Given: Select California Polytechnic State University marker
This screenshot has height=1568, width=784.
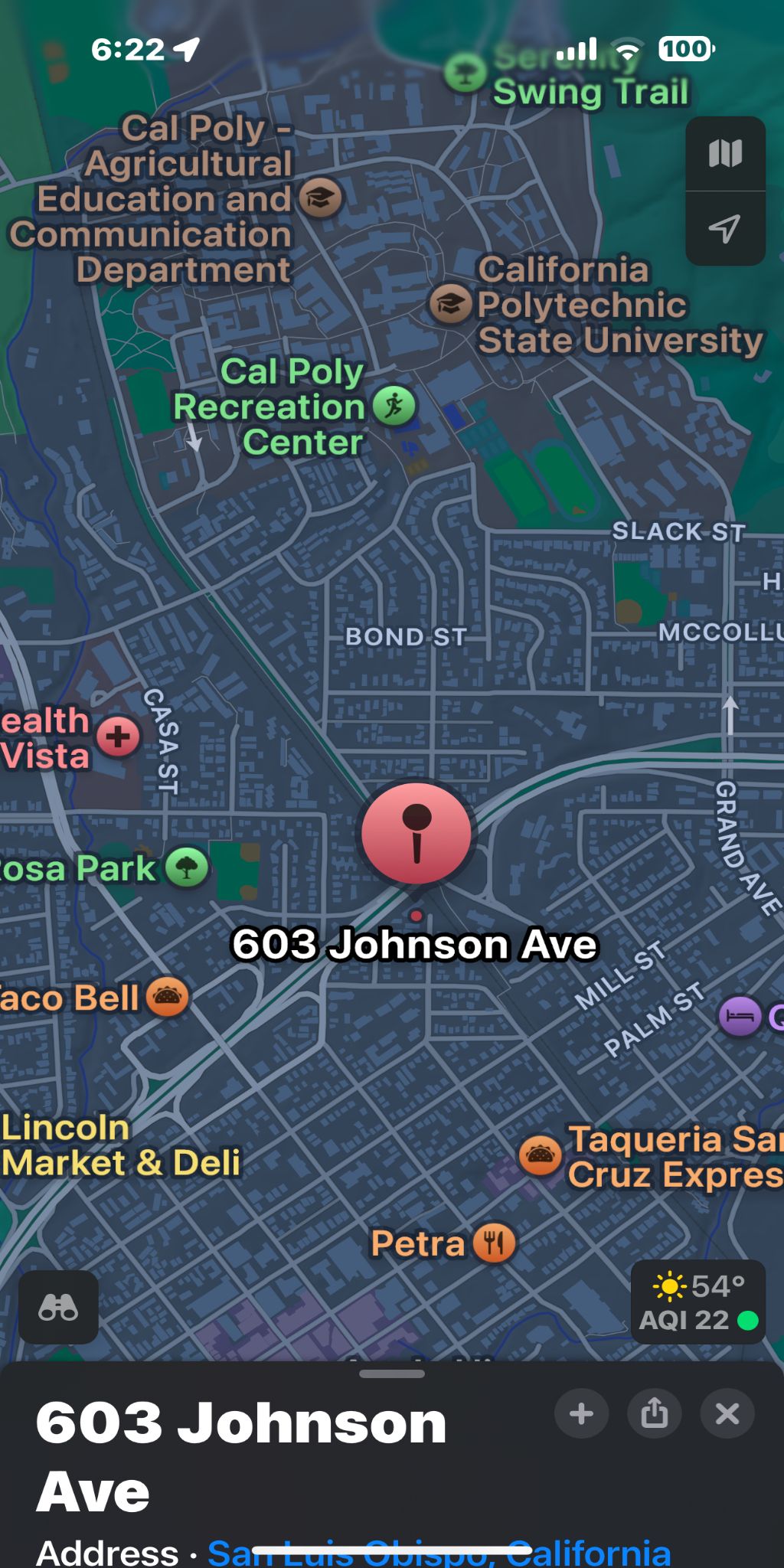Looking at the screenshot, I should [x=450, y=305].
